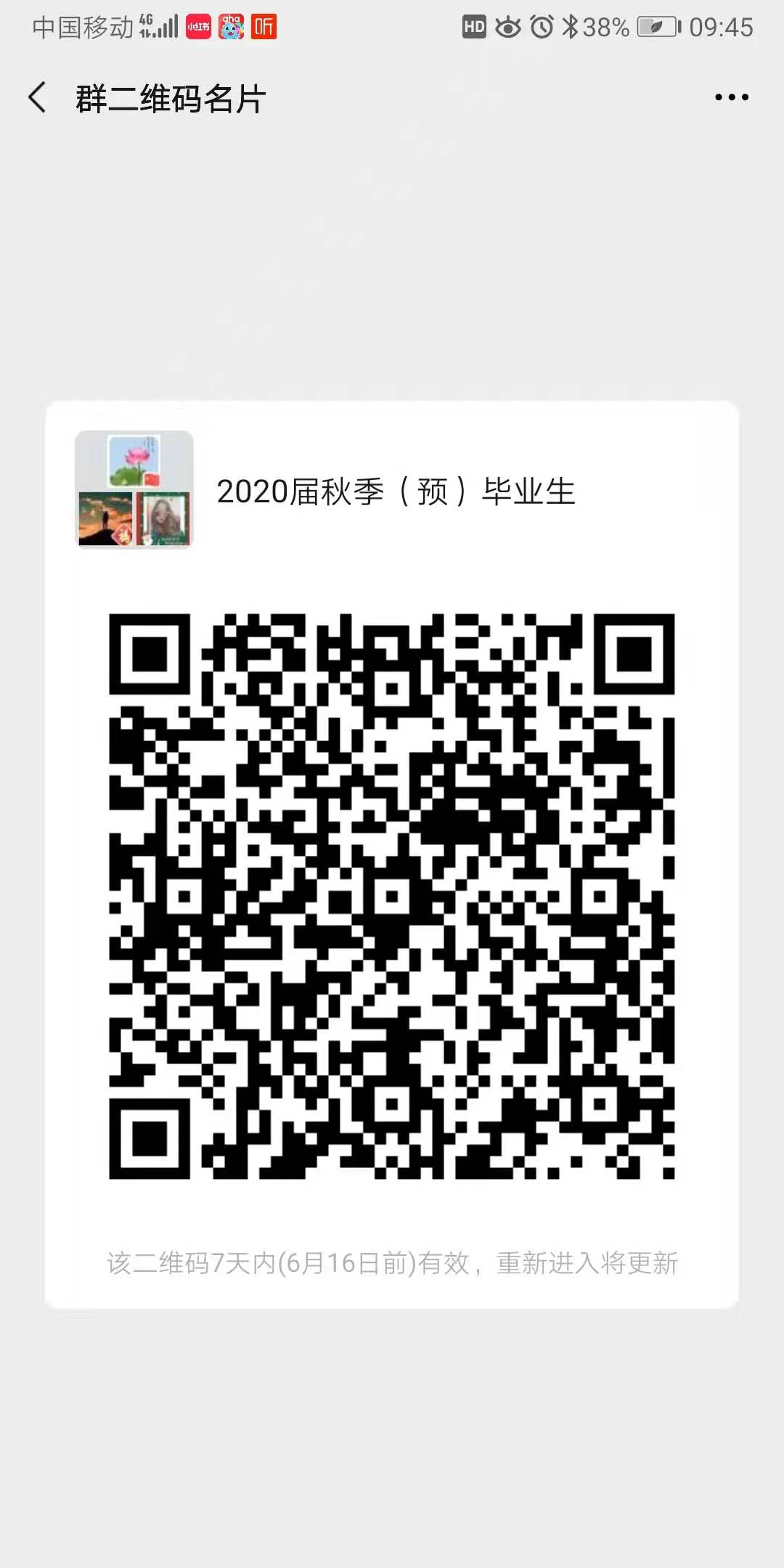
Task: Go back from the group QR code card
Action: coord(38,98)
